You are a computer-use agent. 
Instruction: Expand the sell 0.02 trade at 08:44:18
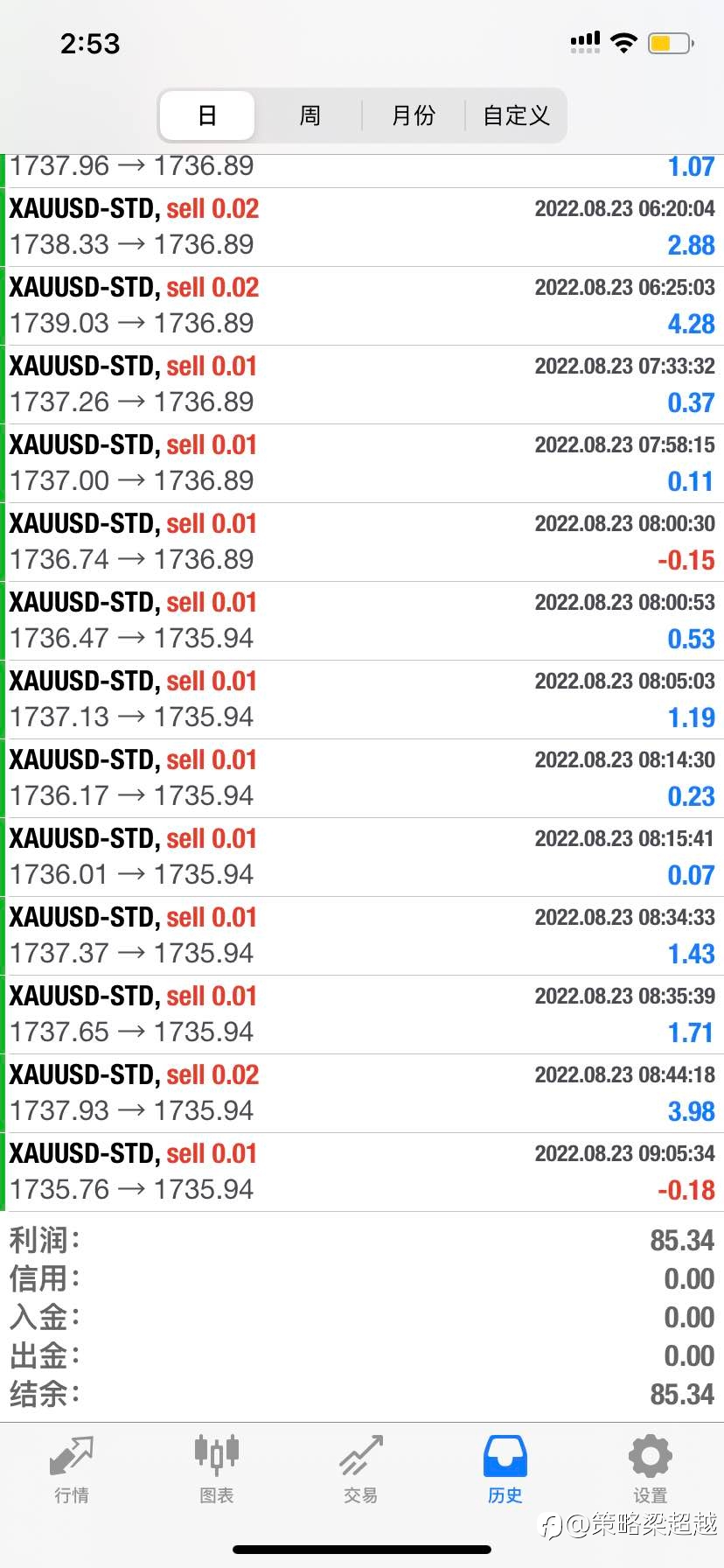tap(362, 1094)
